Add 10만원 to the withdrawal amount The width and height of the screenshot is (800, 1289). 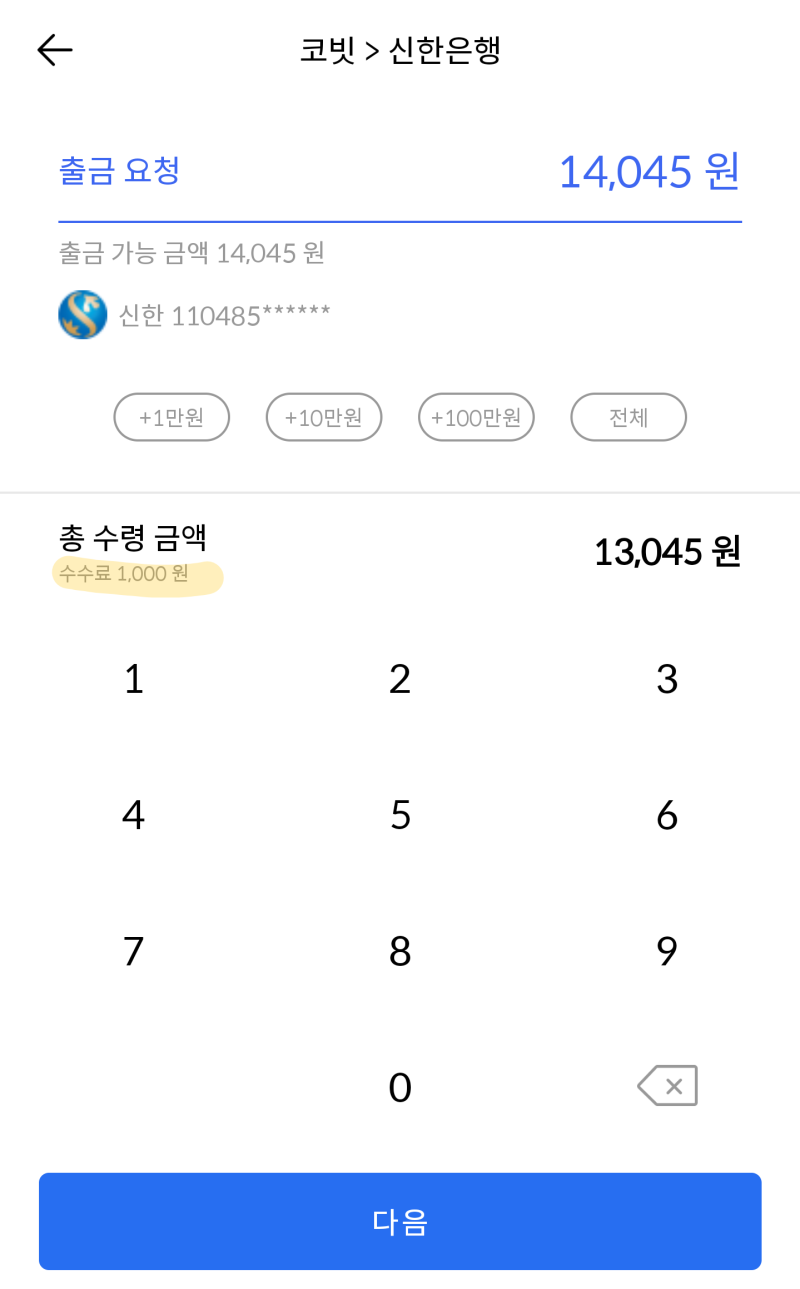(x=323, y=417)
